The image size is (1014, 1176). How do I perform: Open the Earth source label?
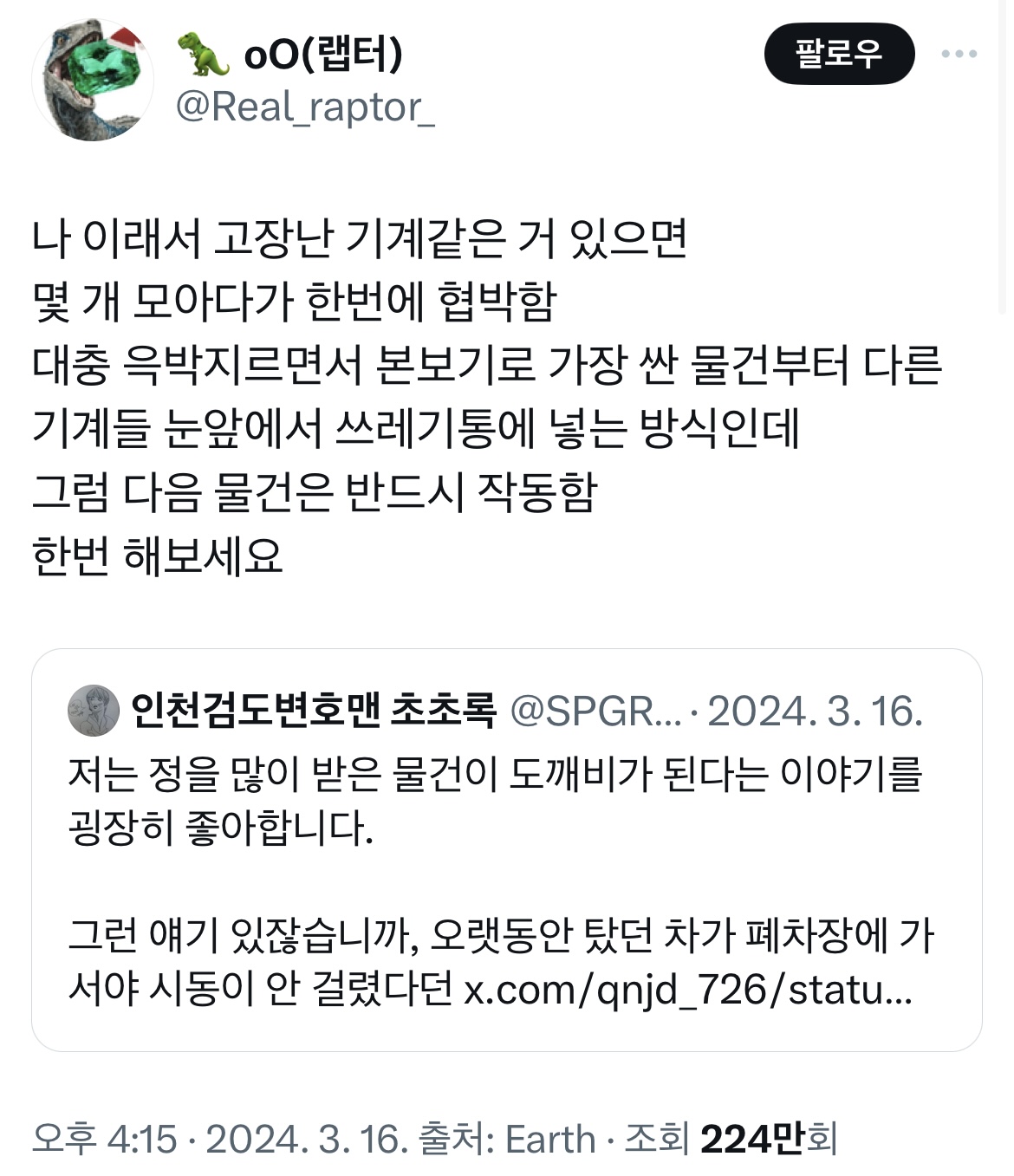[550, 1139]
